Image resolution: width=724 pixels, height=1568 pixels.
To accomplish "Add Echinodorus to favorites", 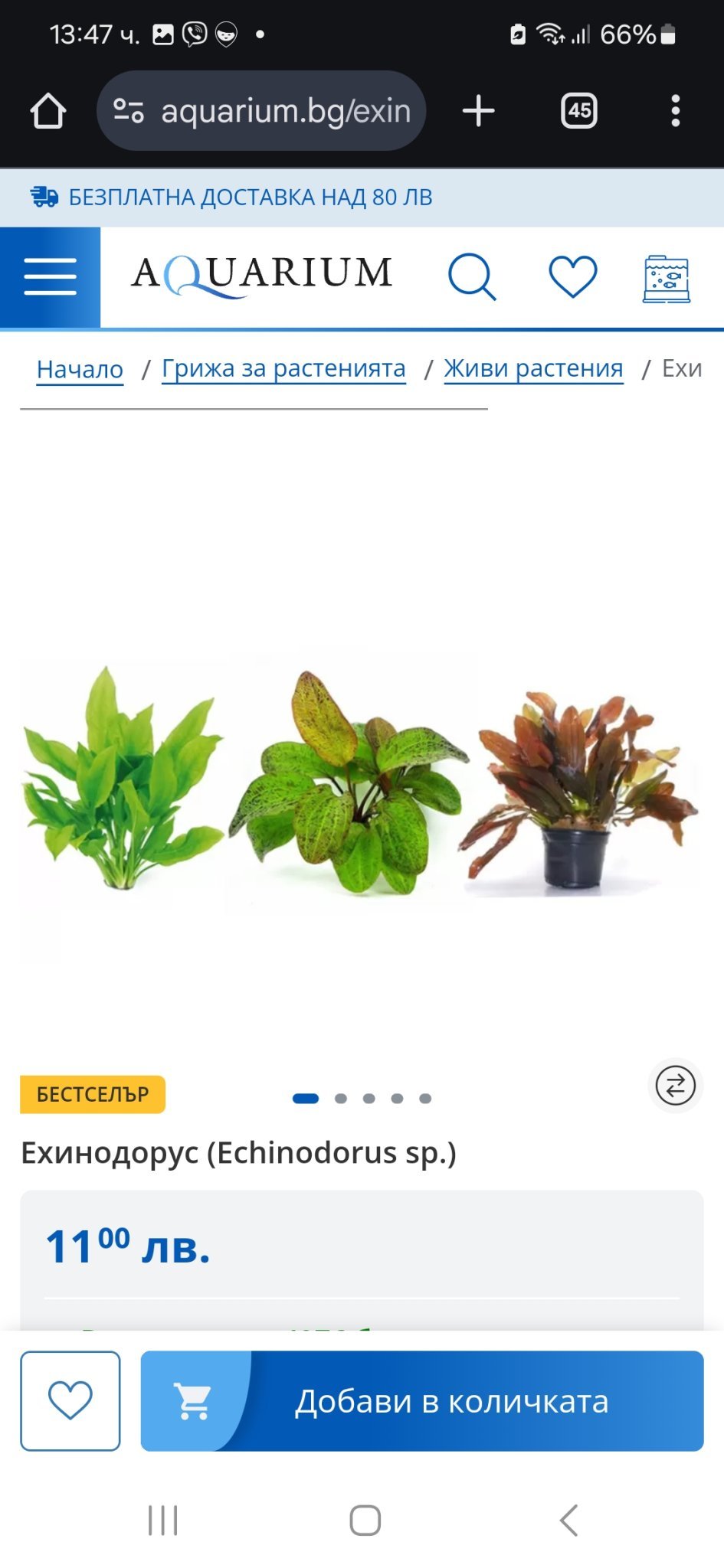I will (70, 1400).
